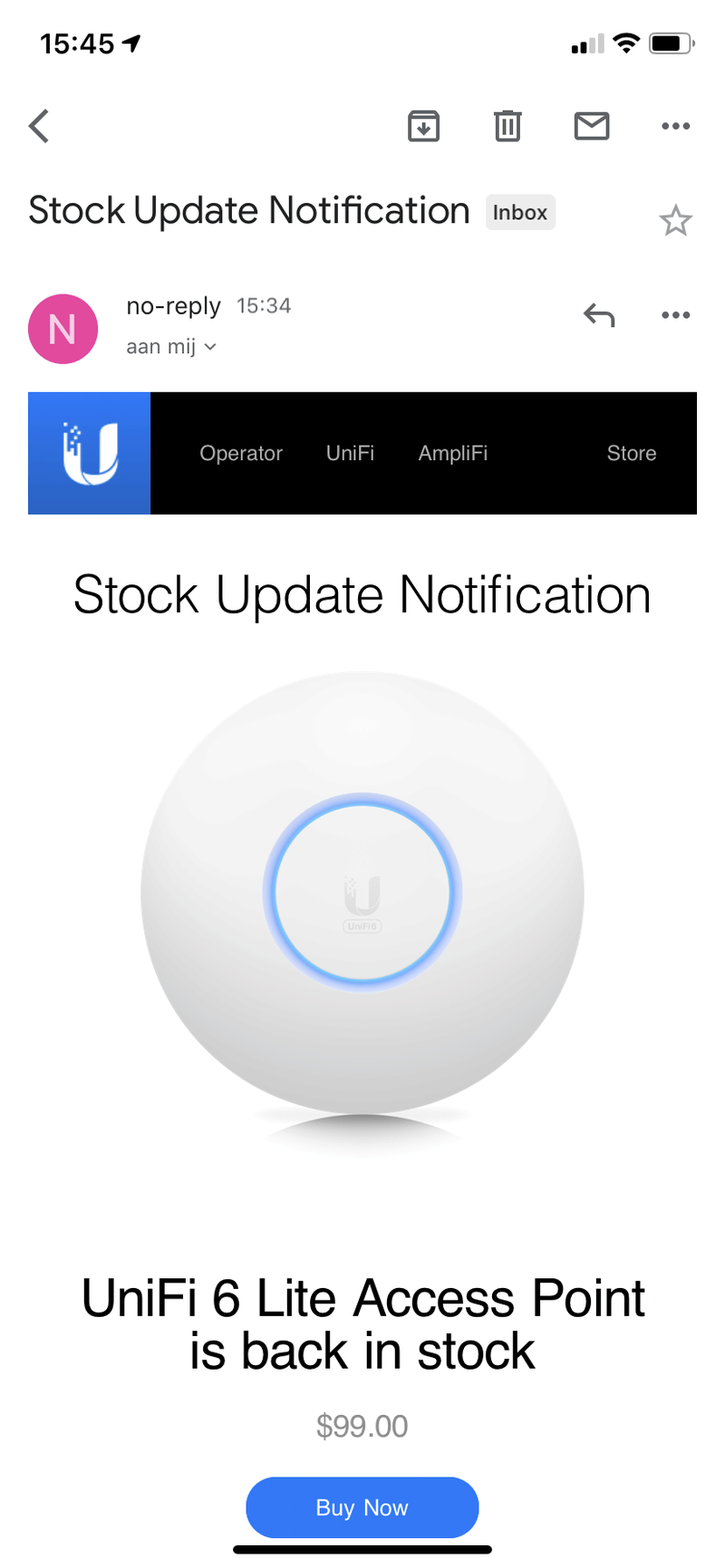Reply to the no-reply sender
725x1568 pixels.
pyautogui.click(x=599, y=315)
